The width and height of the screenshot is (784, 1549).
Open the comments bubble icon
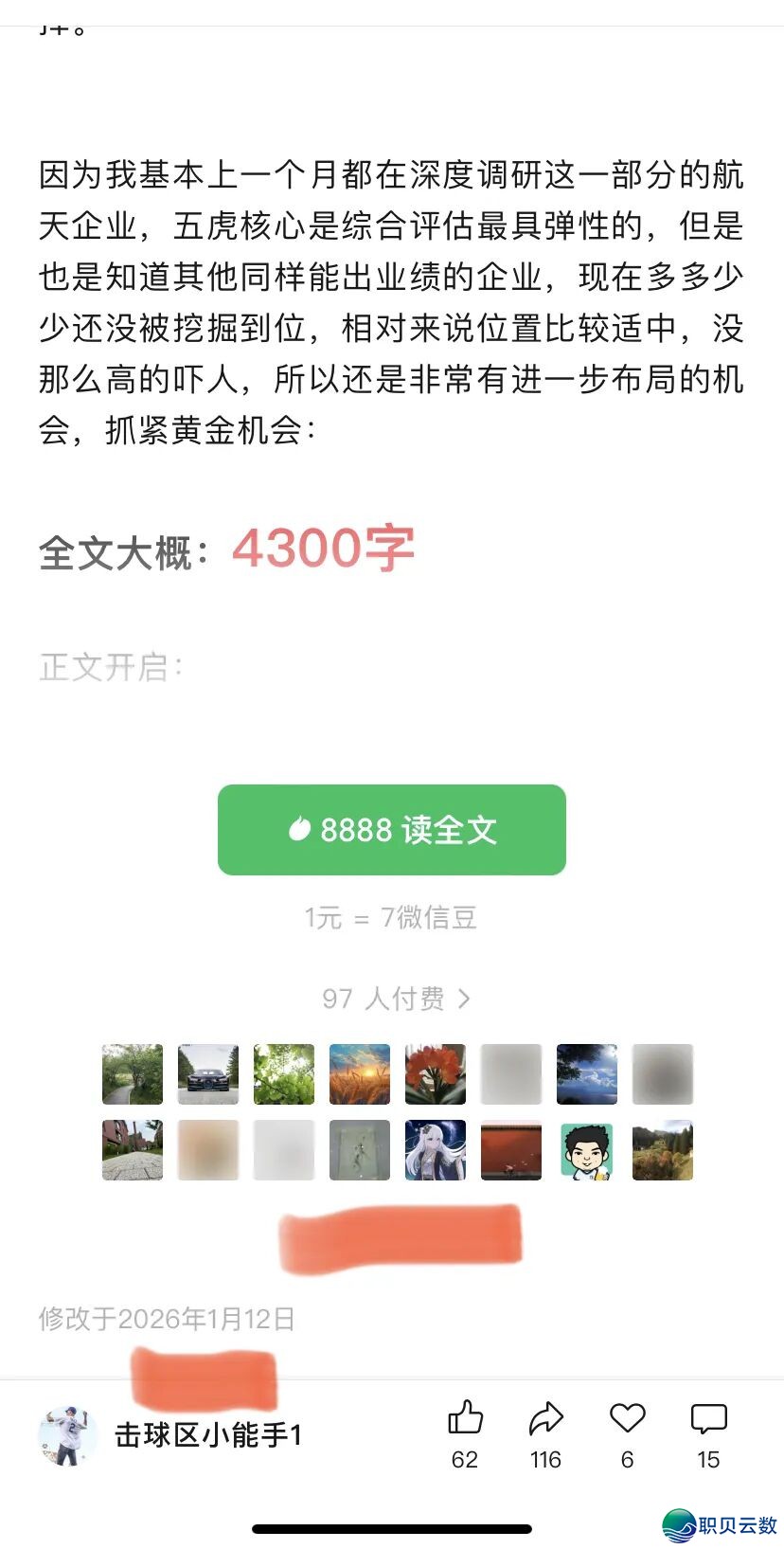click(708, 1419)
